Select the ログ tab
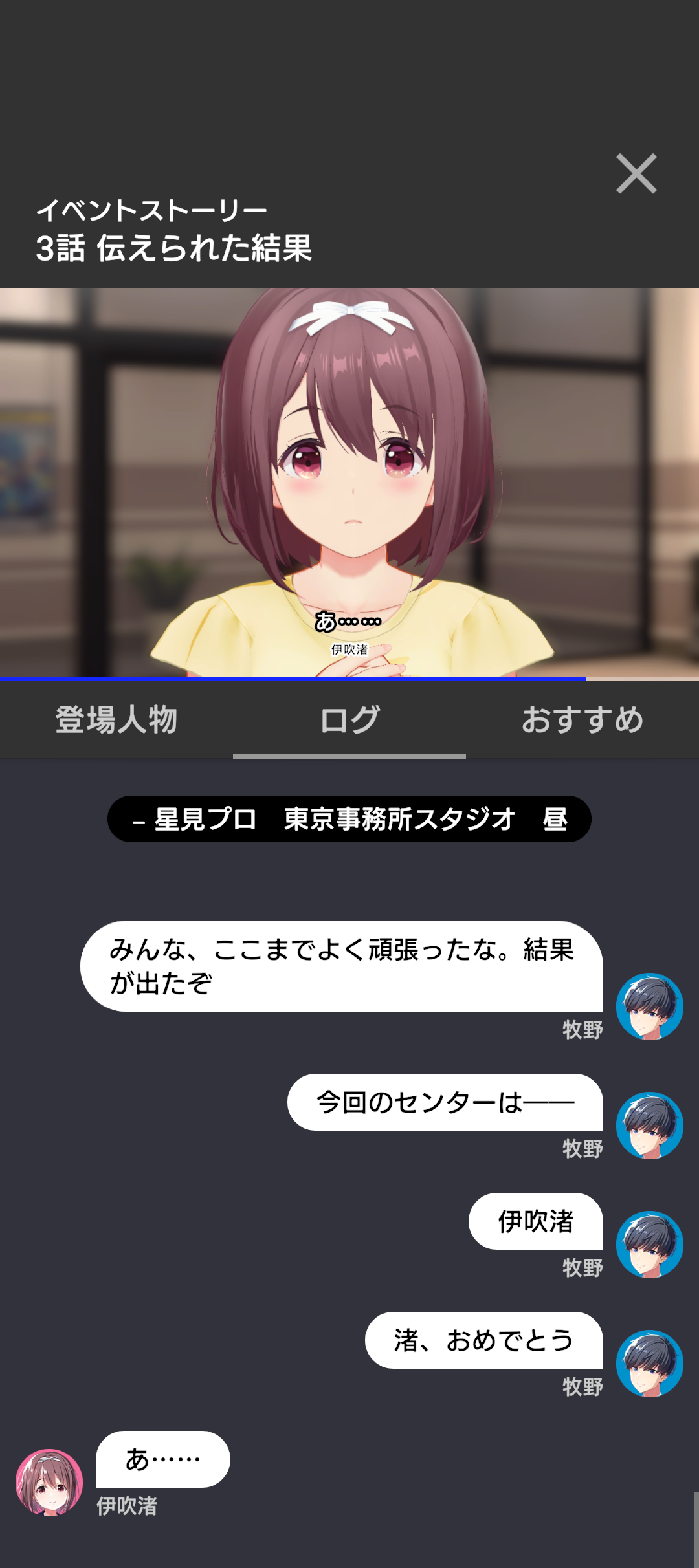This screenshot has width=699, height=1568. tap(349, 719)
